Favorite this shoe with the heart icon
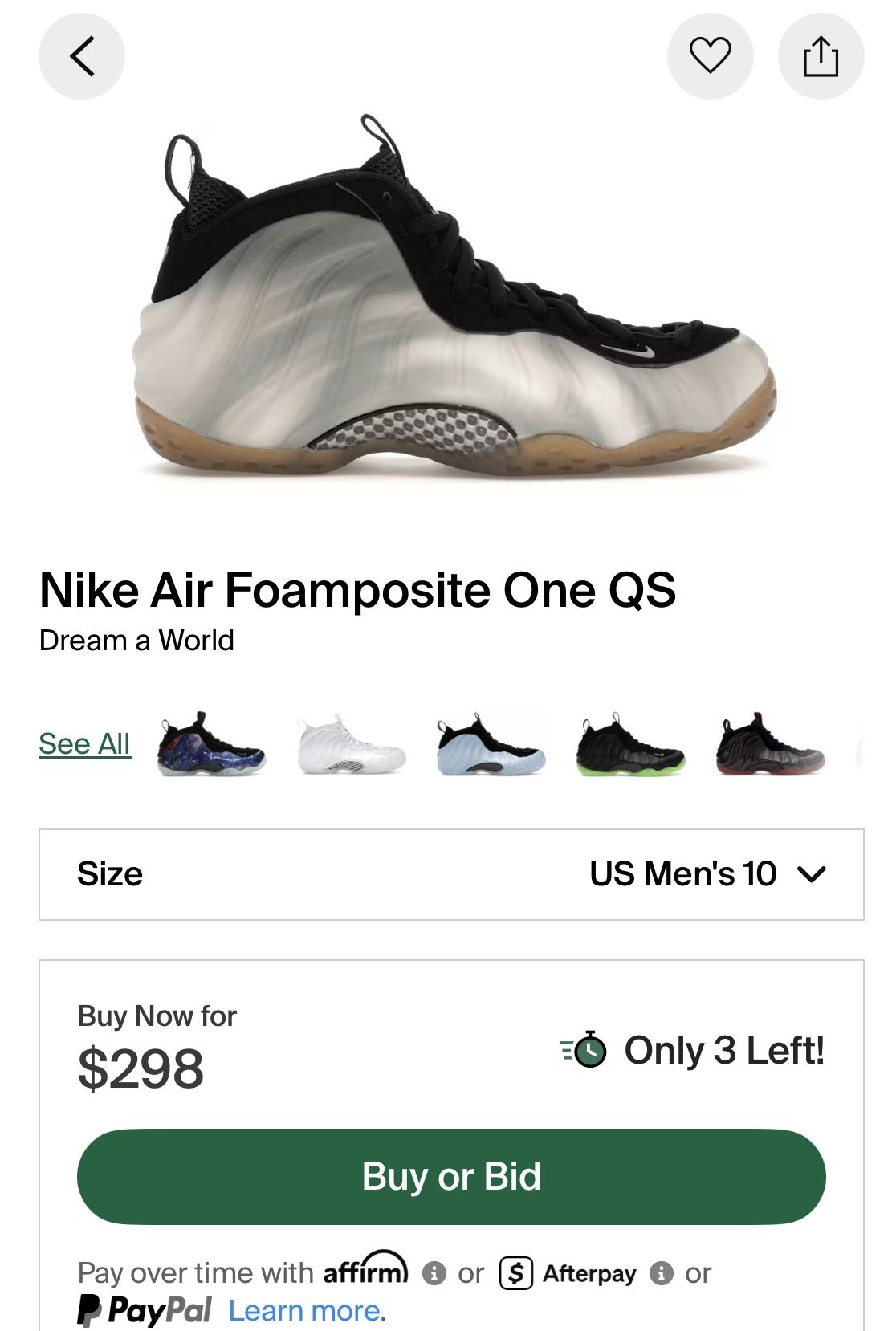This screenshot has width=896, height=1331. (710, 56)
